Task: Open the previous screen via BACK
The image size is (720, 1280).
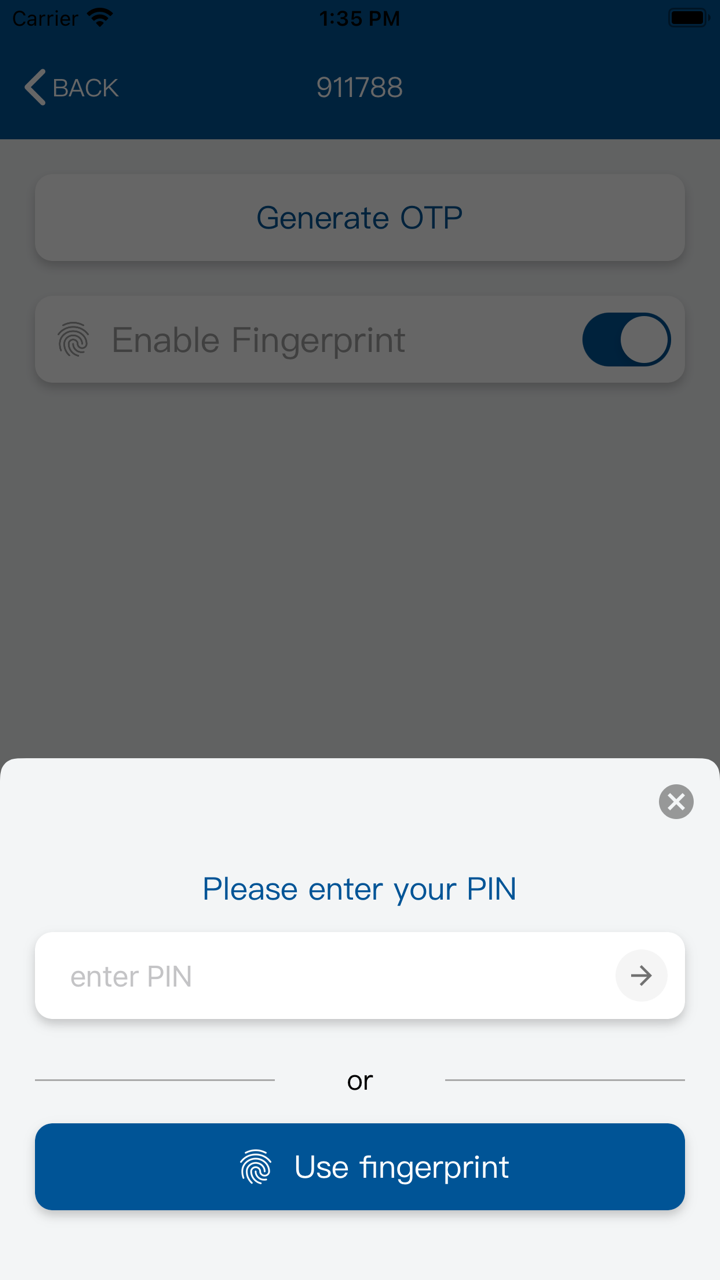Action: 70,87
